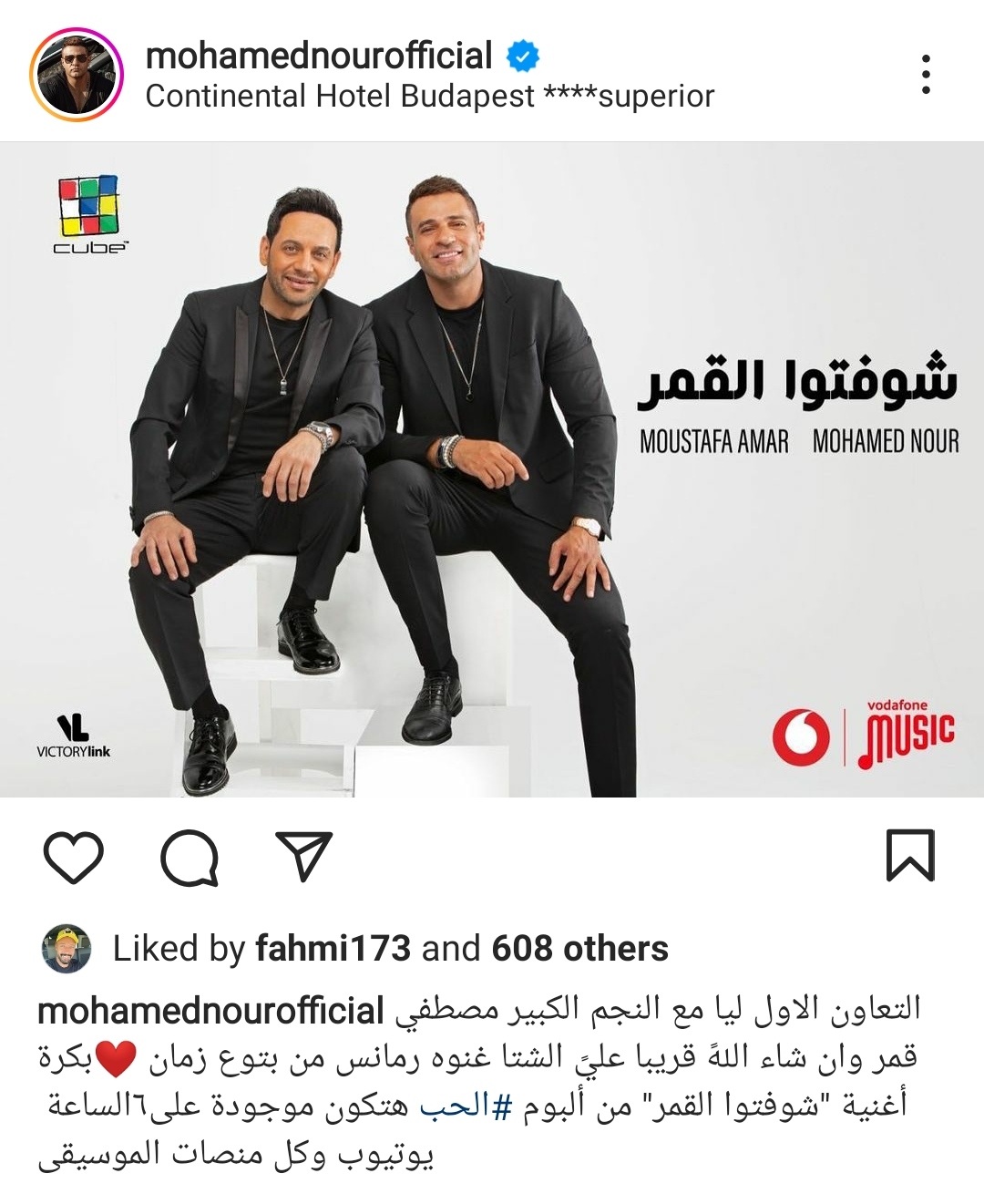Open the post's three-dot overflow menu
The width and height of the screenshot is (984, 1204).
926,74
